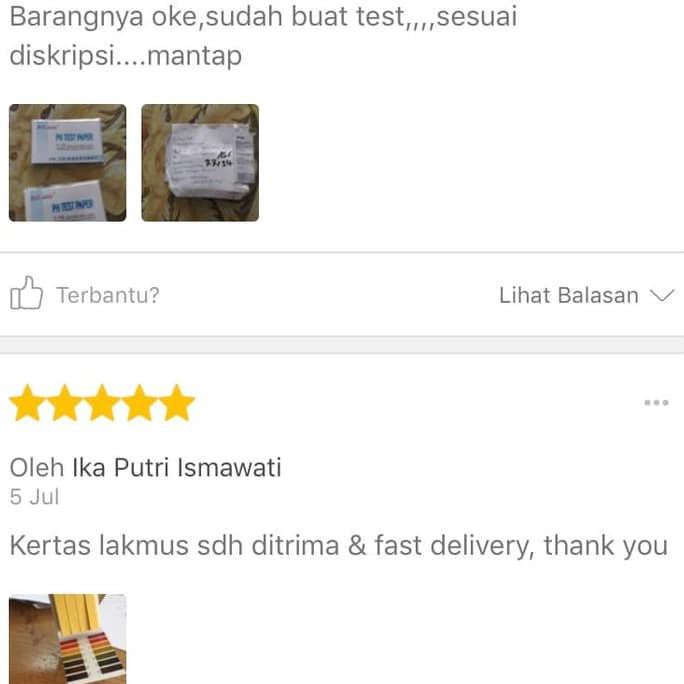Open Ika Putri Ismawati's litmus paper photo

68,640
